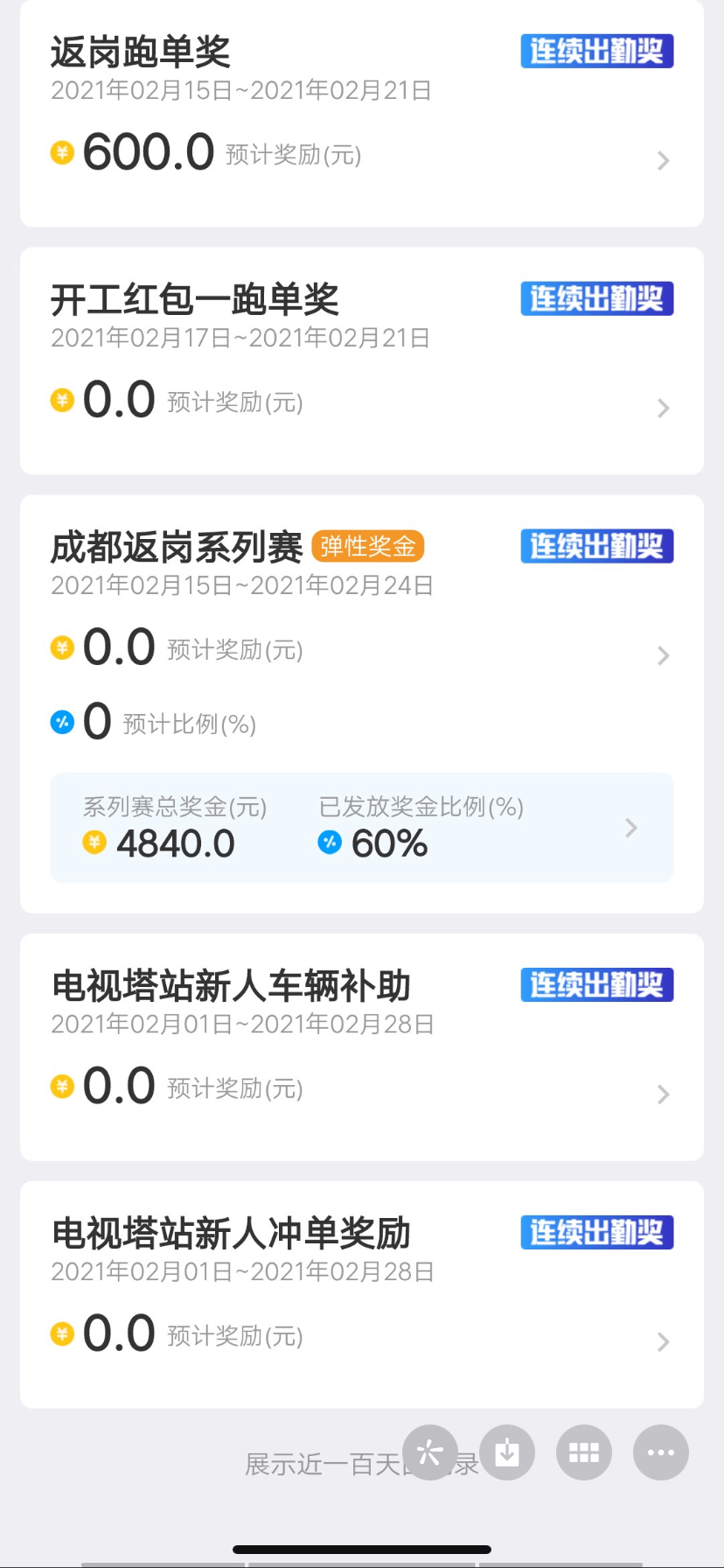Tap the download icon in floating toolbar
This screenshot has width=724, height=1568.
[x=507, y=1452]
